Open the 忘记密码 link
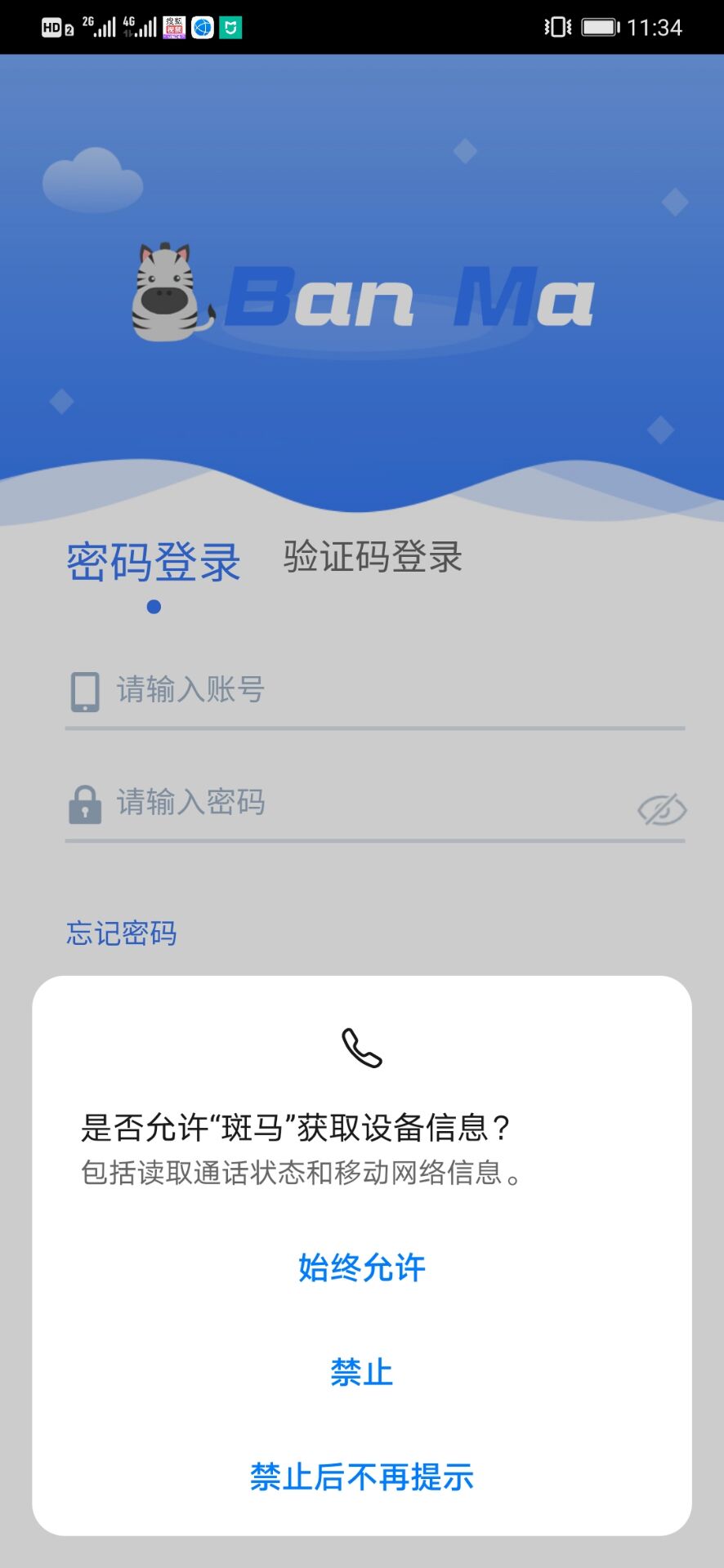The width and height of the screenshot is (724, 1568). point(122,933)
